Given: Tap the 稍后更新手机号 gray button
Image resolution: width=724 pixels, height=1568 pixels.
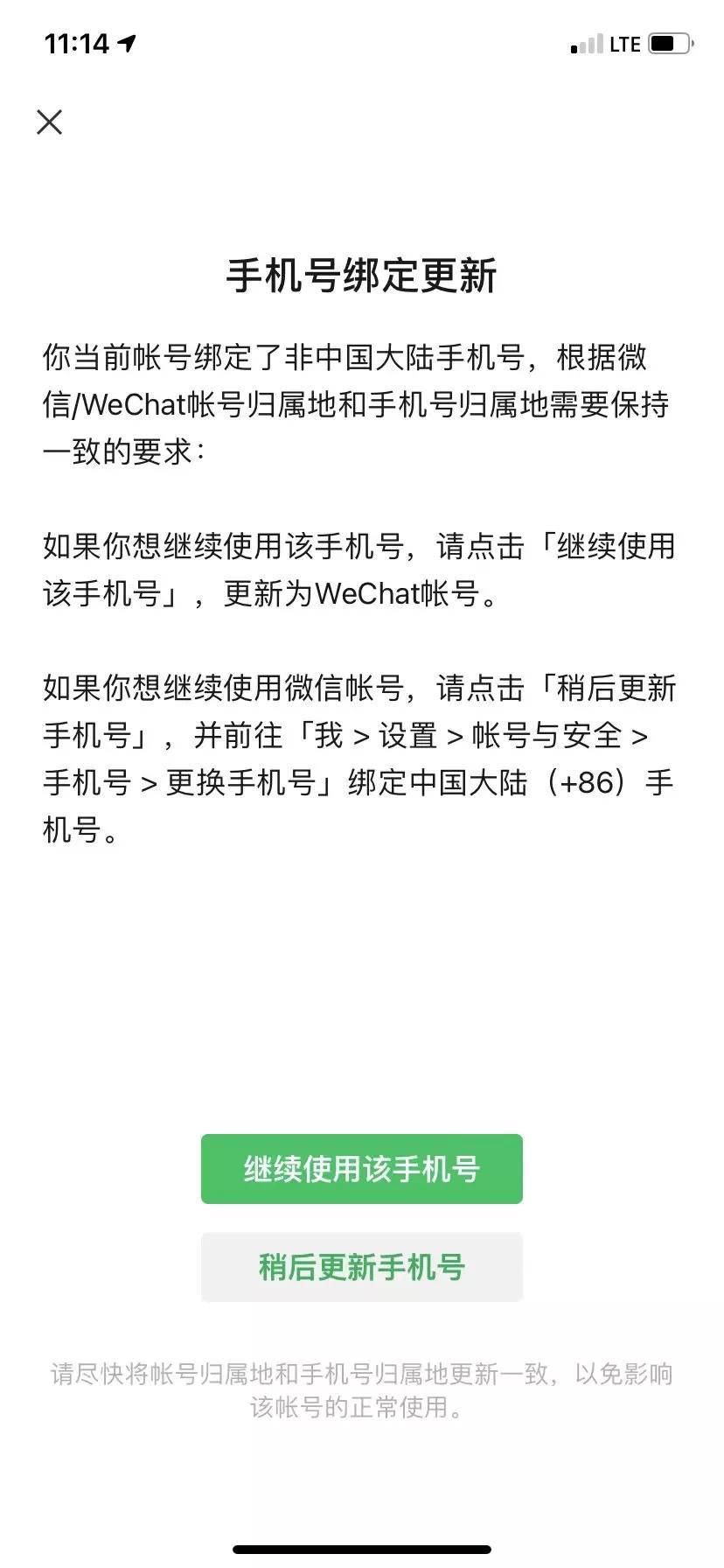Looking at the screenshot, I should (x=361, y=1267).
